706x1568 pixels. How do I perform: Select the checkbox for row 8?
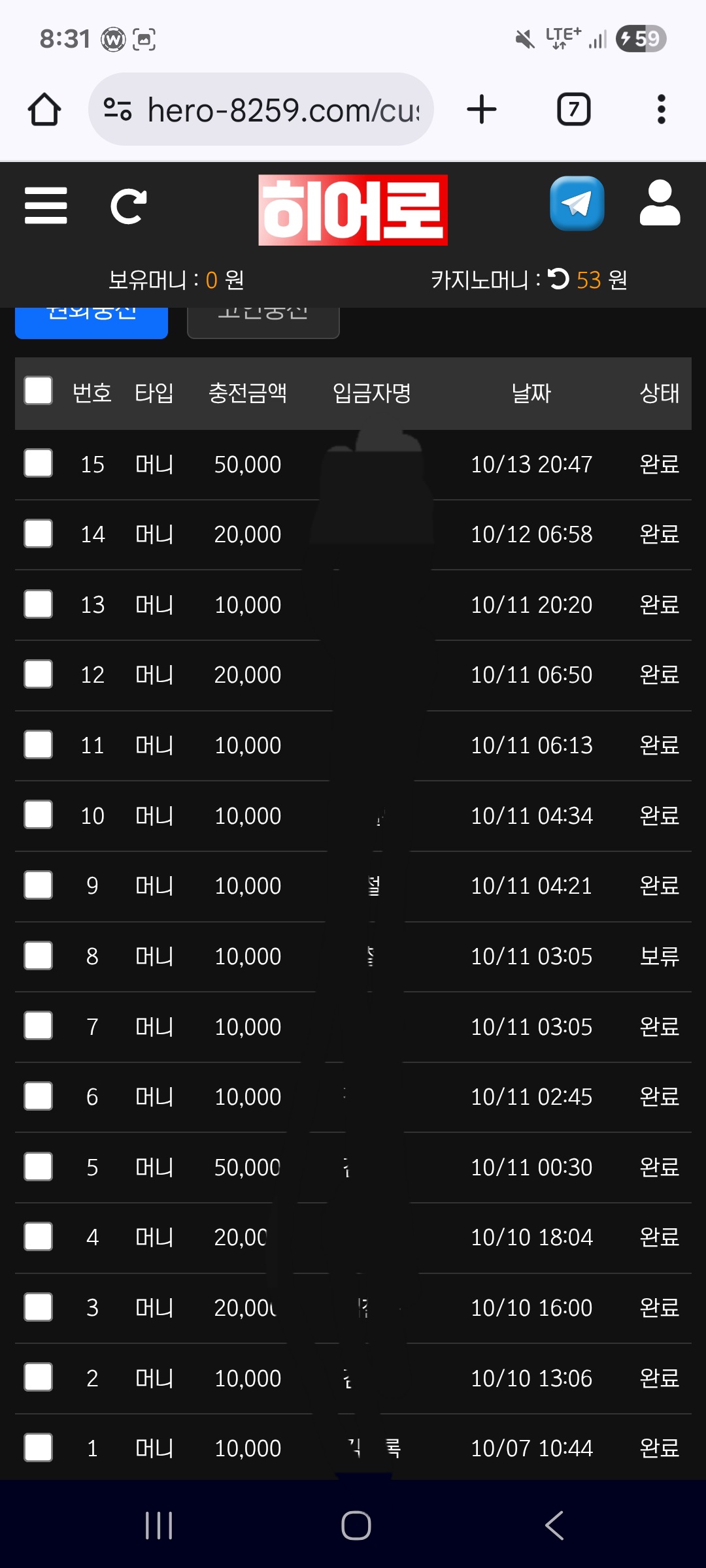pos(39,955)
